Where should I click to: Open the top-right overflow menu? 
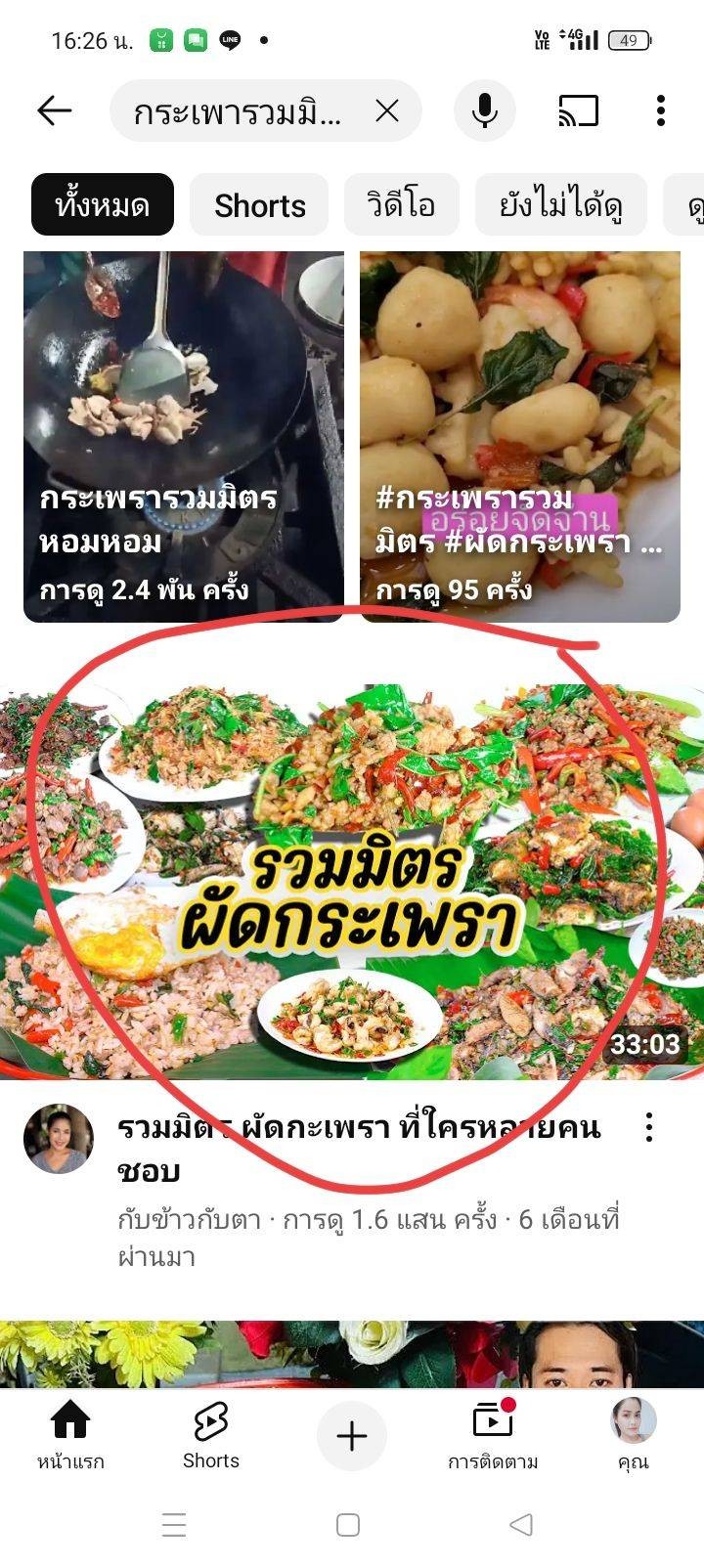point(661,111)
